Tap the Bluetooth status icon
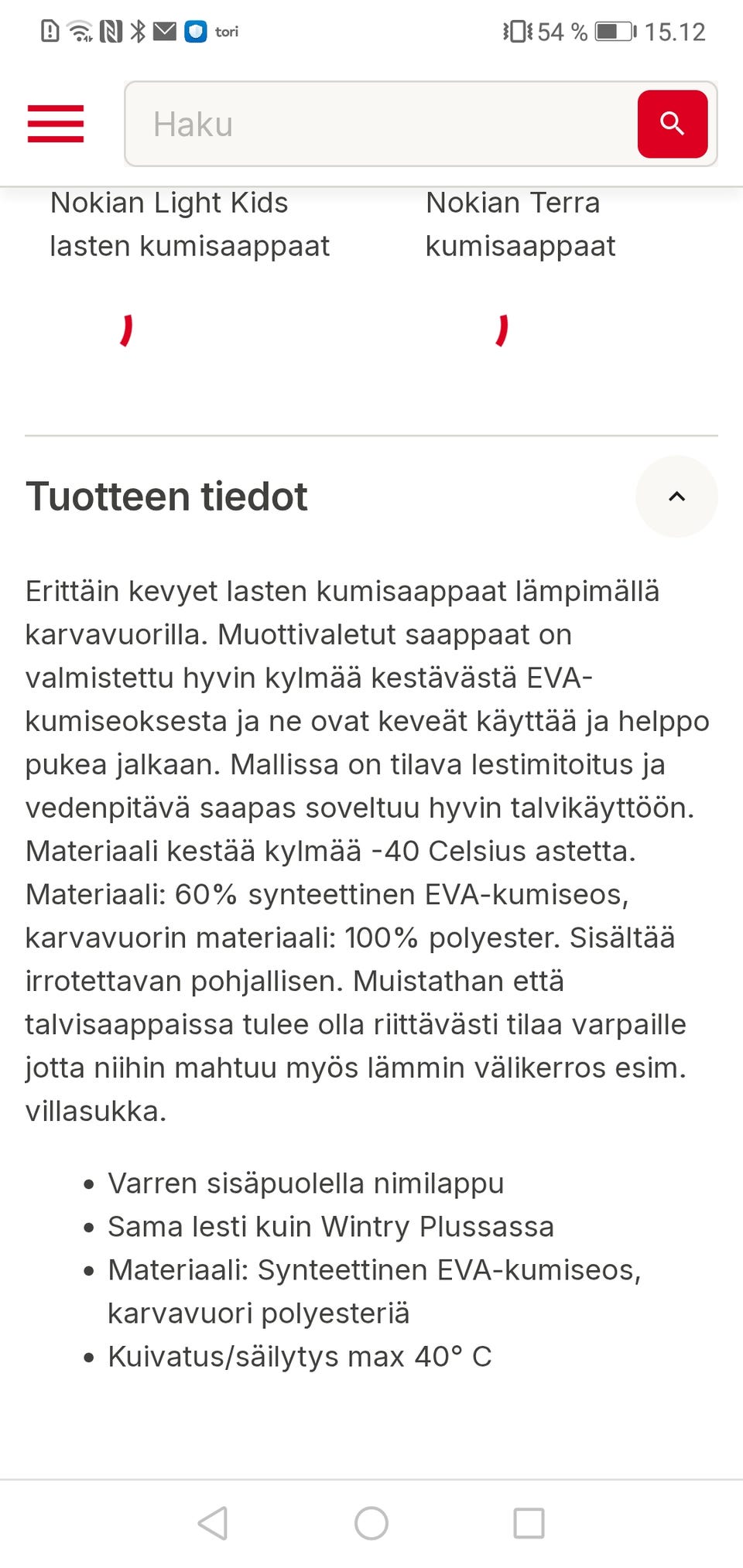743x1568 pixels. coord(139,31)
